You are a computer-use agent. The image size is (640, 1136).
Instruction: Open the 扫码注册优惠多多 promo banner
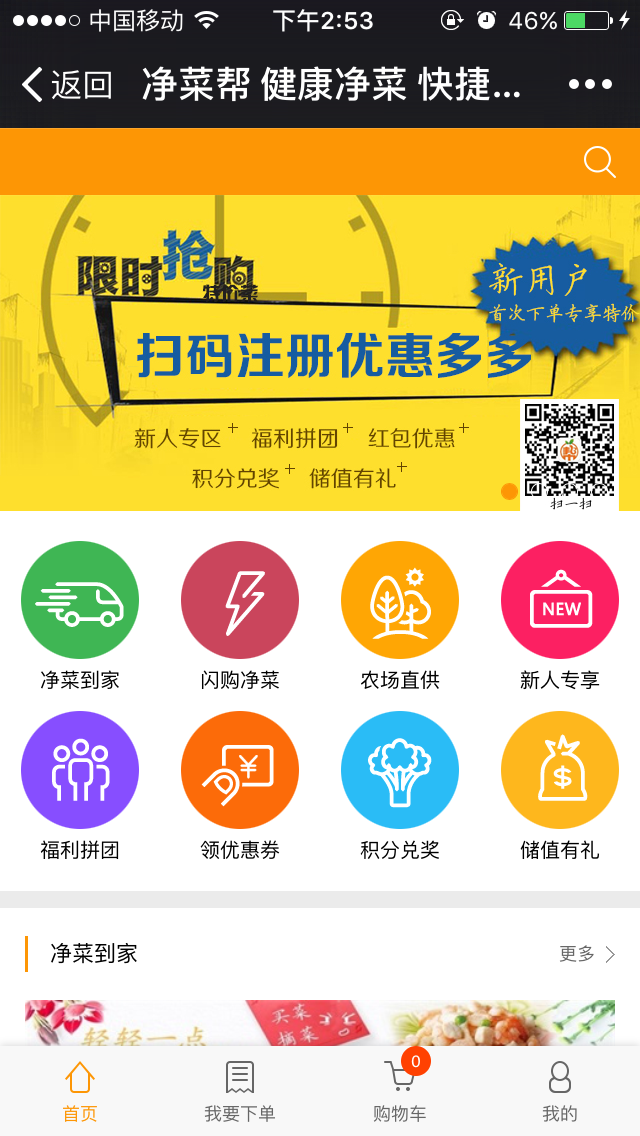pyautogui.click(x=320, y=355)
